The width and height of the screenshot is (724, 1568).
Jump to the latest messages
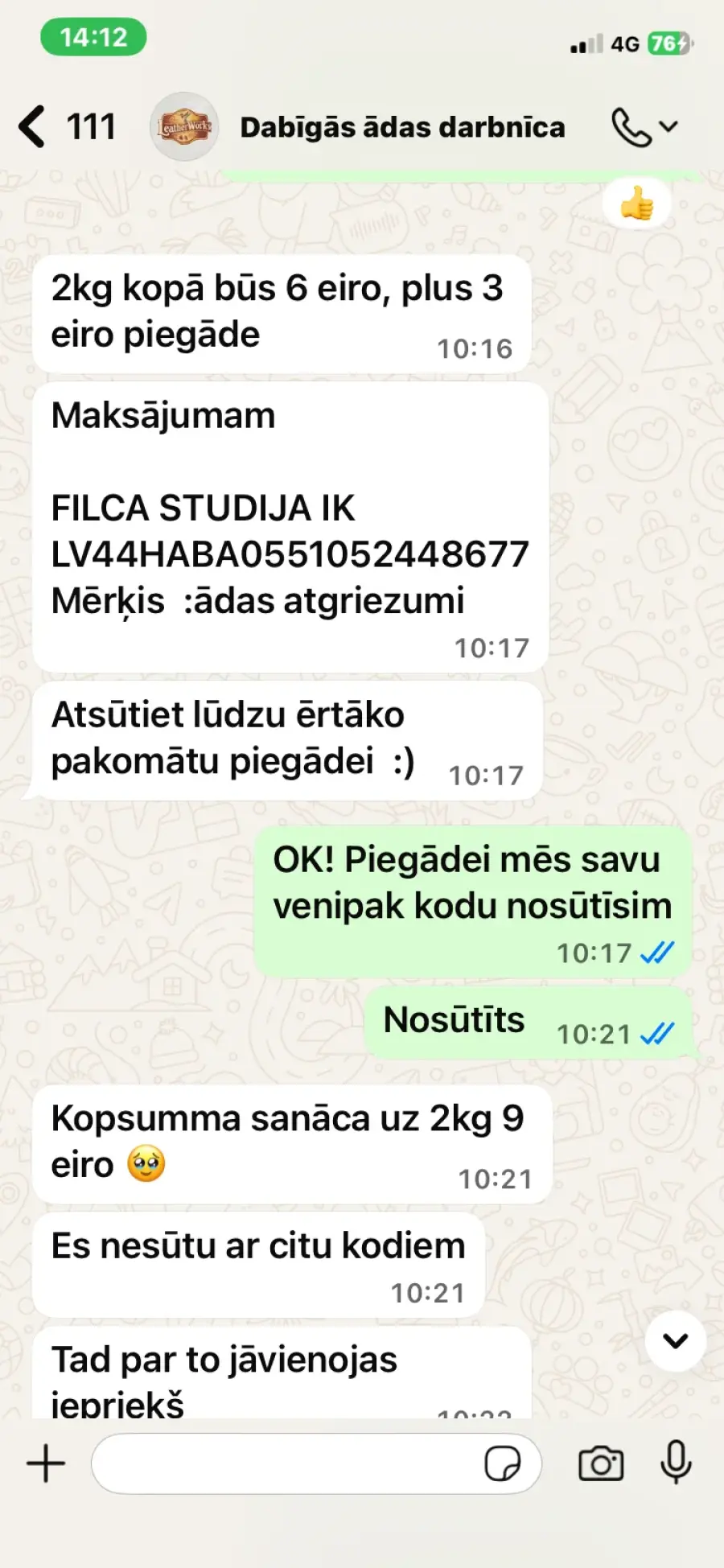675,1341
